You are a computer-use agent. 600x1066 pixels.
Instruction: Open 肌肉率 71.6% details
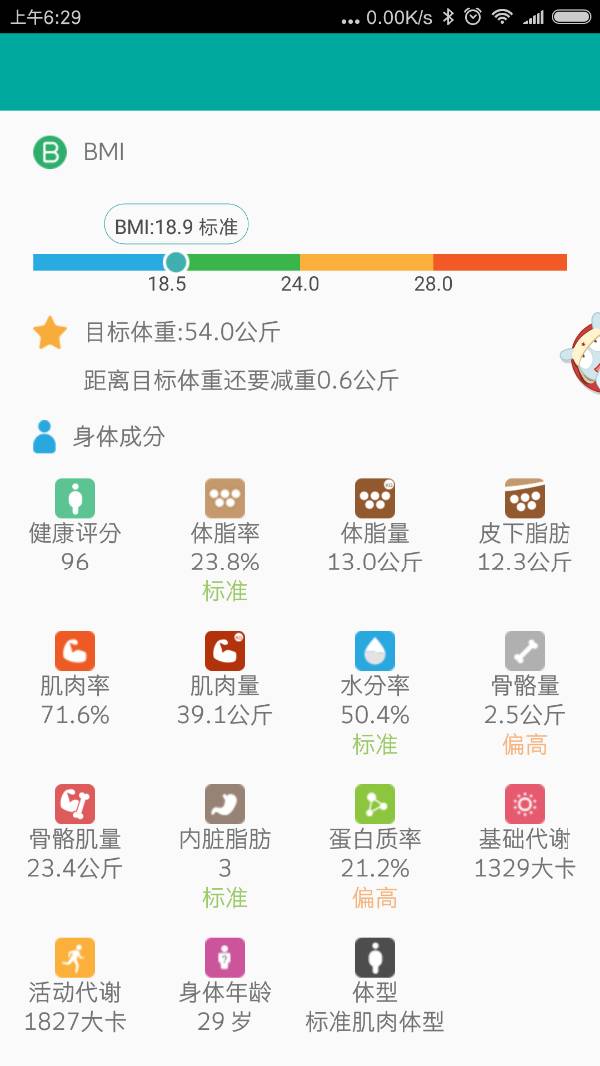[x=75, y=678]
